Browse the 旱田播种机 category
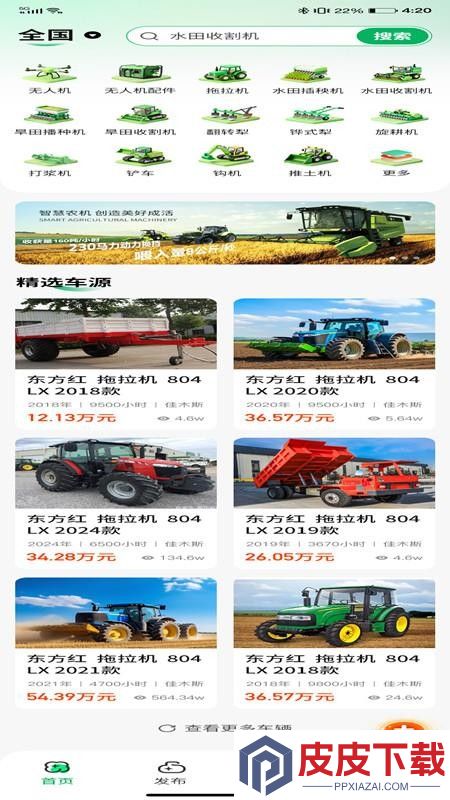 pos(49,120)
